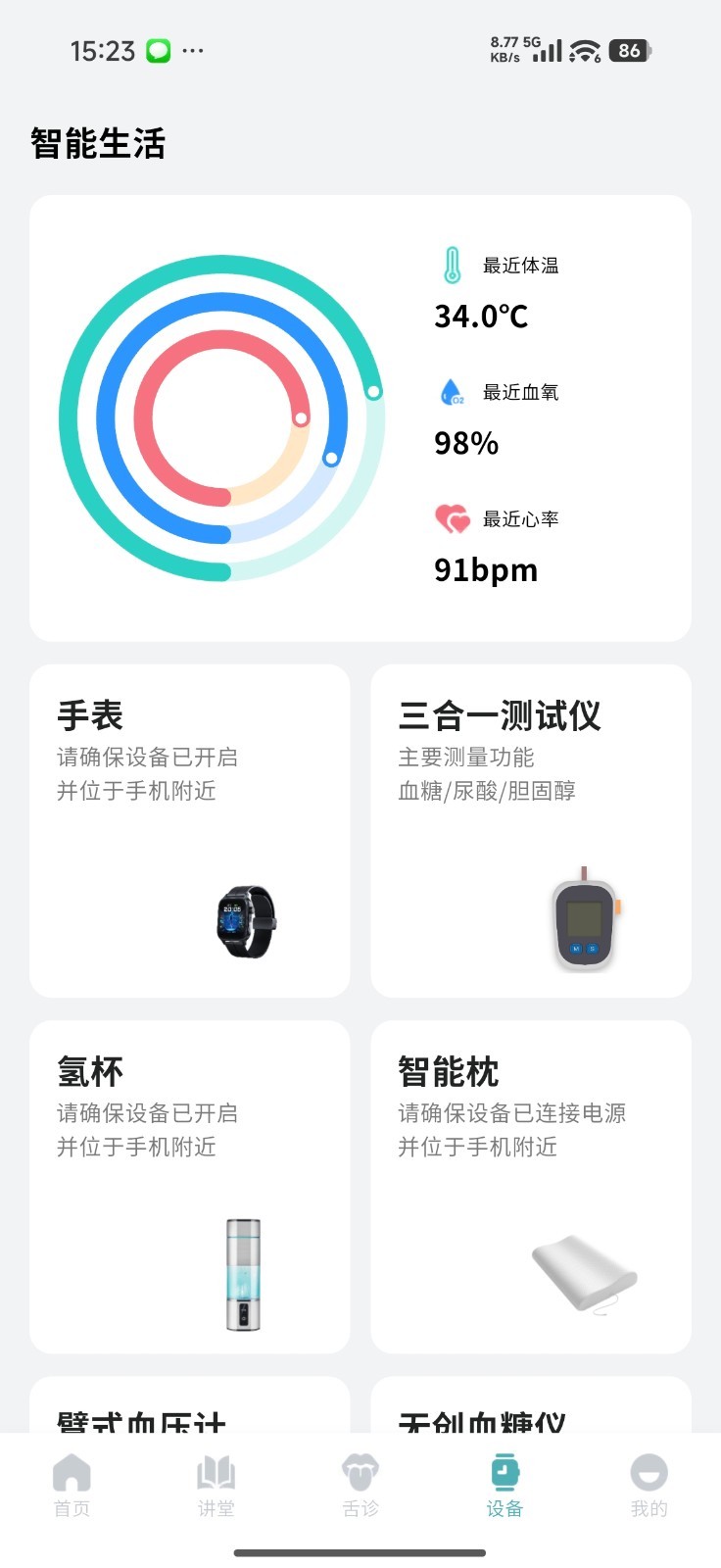Go to the 舌诊 tab
Screen dimensions: 721x1568
360,1486
